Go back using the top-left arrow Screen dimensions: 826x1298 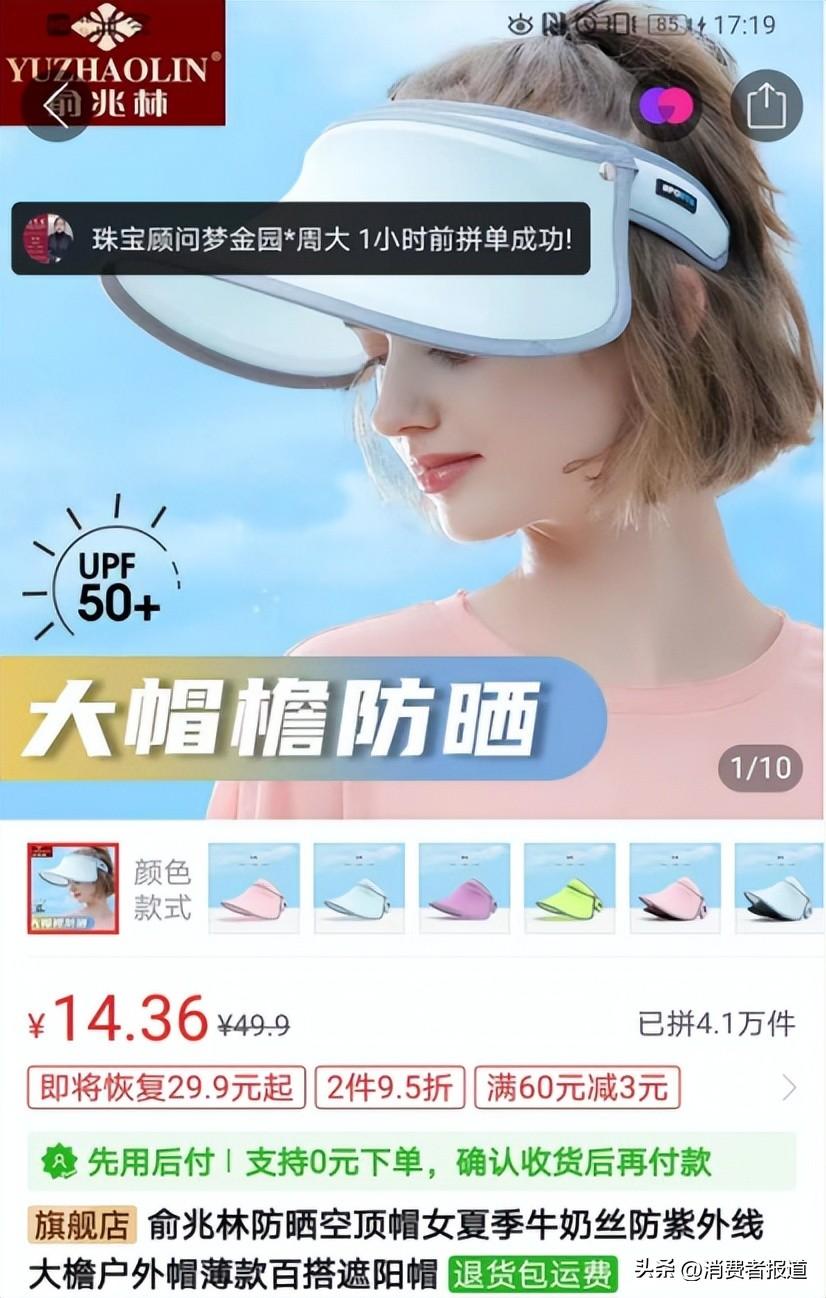(57, 107)
